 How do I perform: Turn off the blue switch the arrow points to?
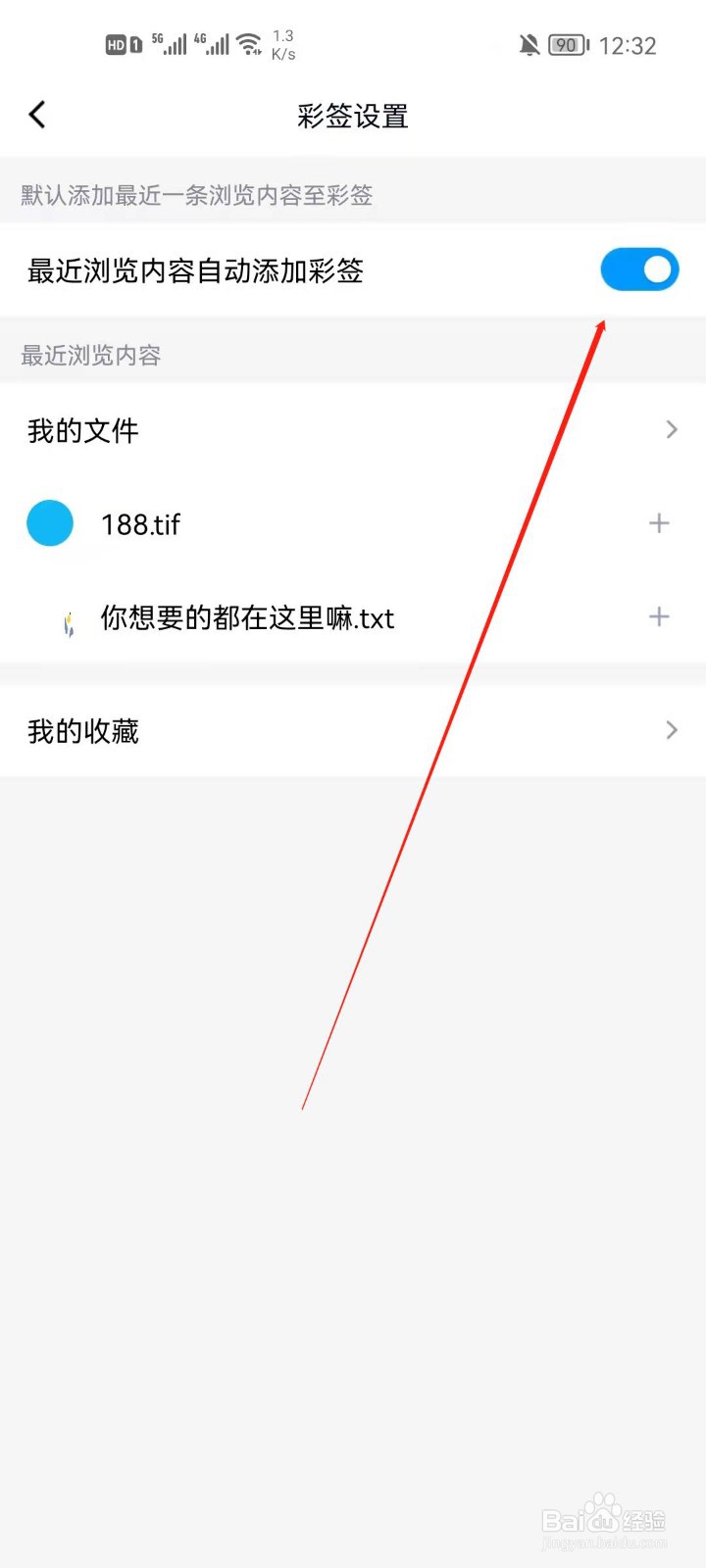639,269
